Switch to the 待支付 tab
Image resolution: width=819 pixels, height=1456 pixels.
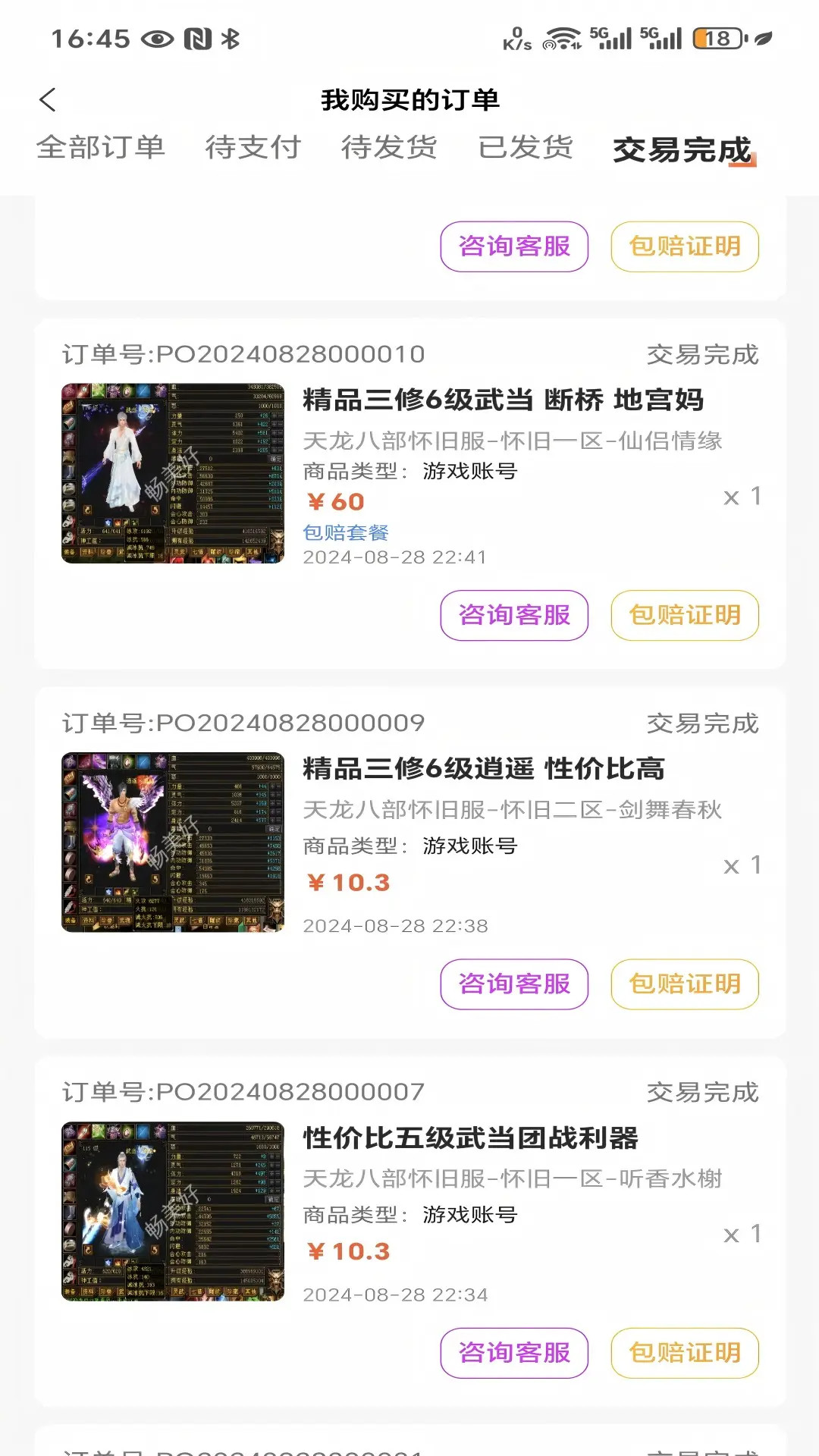(x=251, y=149)
